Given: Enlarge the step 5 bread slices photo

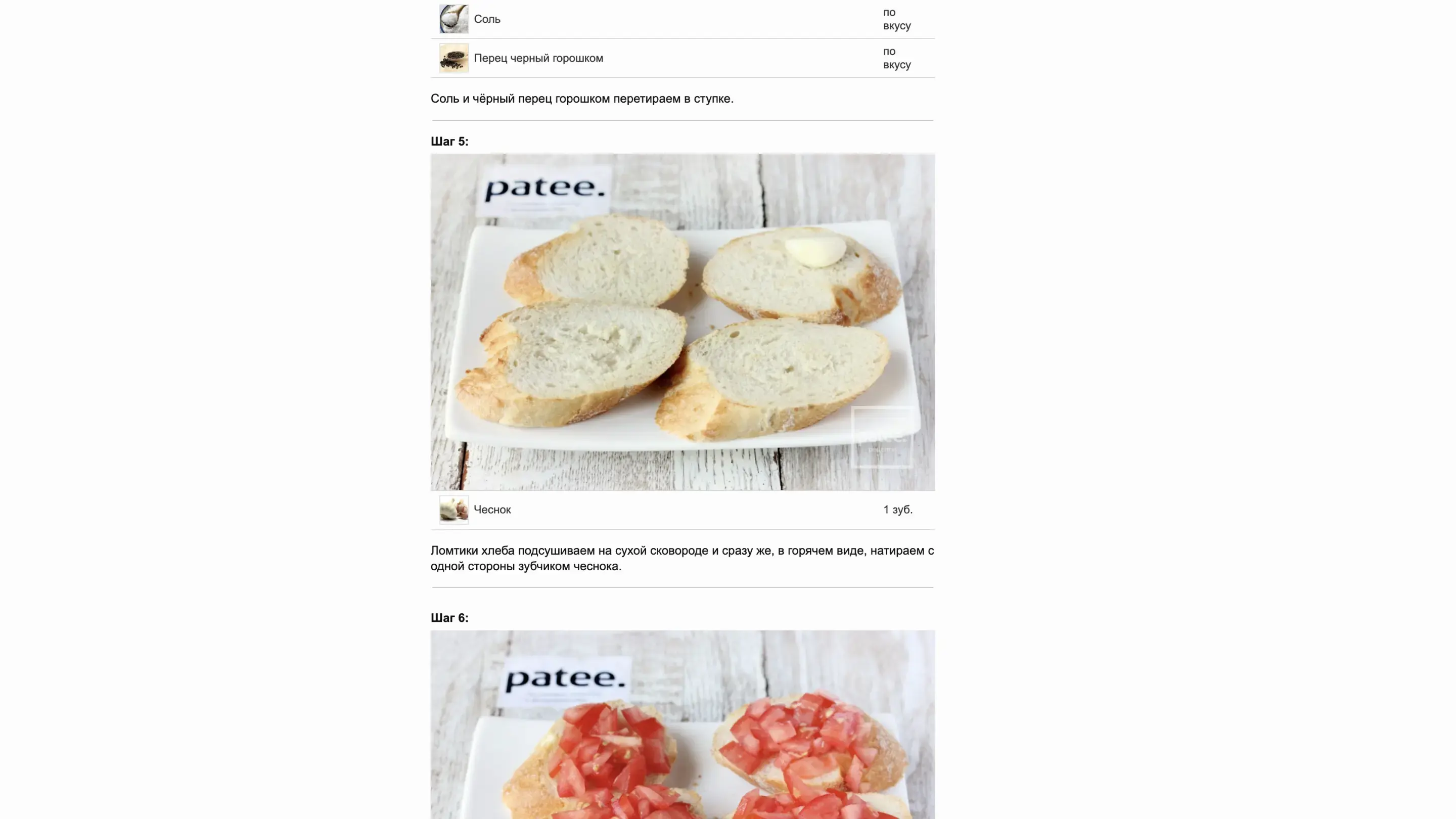Looking at the screenshot, I should coord(682,322).
